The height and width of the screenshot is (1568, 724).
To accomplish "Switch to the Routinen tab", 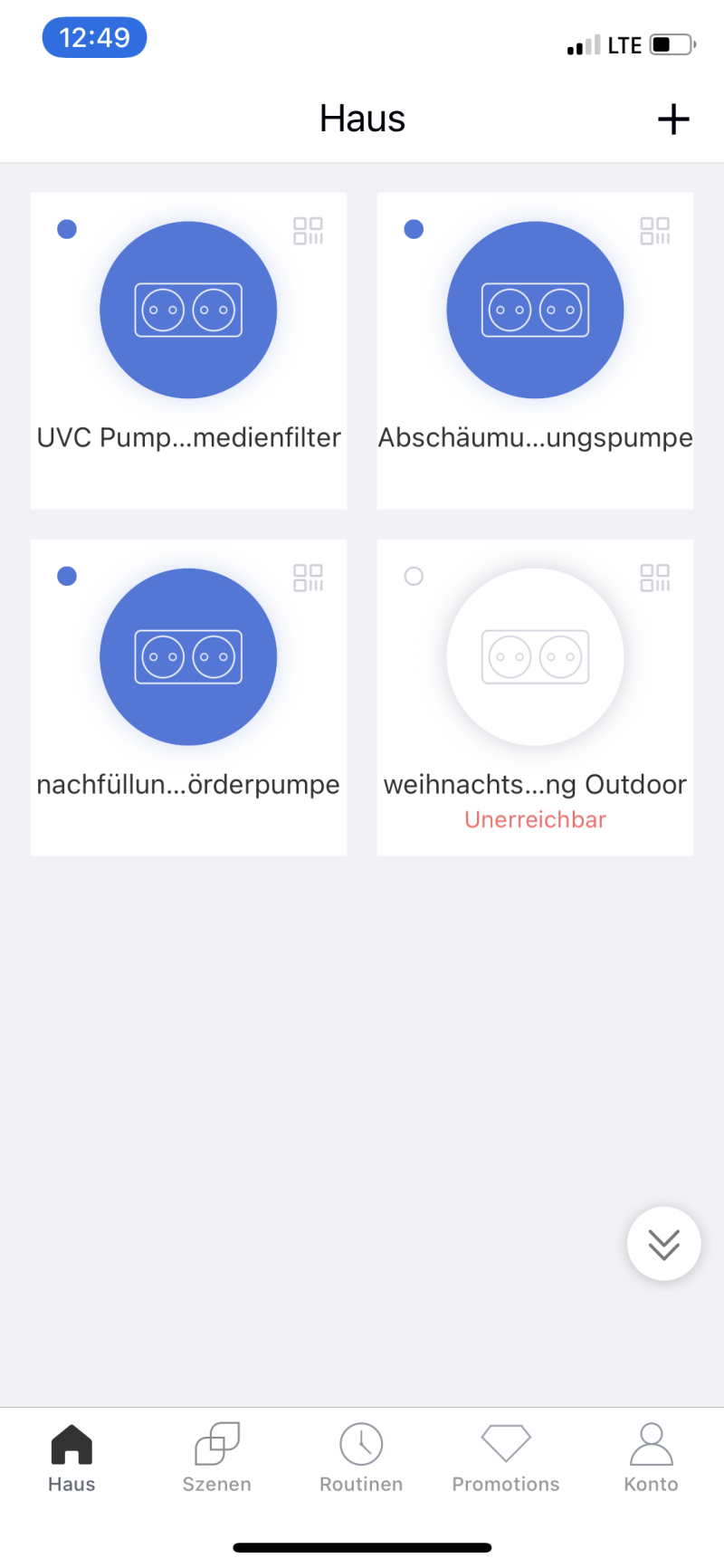I will (361, 1457).
